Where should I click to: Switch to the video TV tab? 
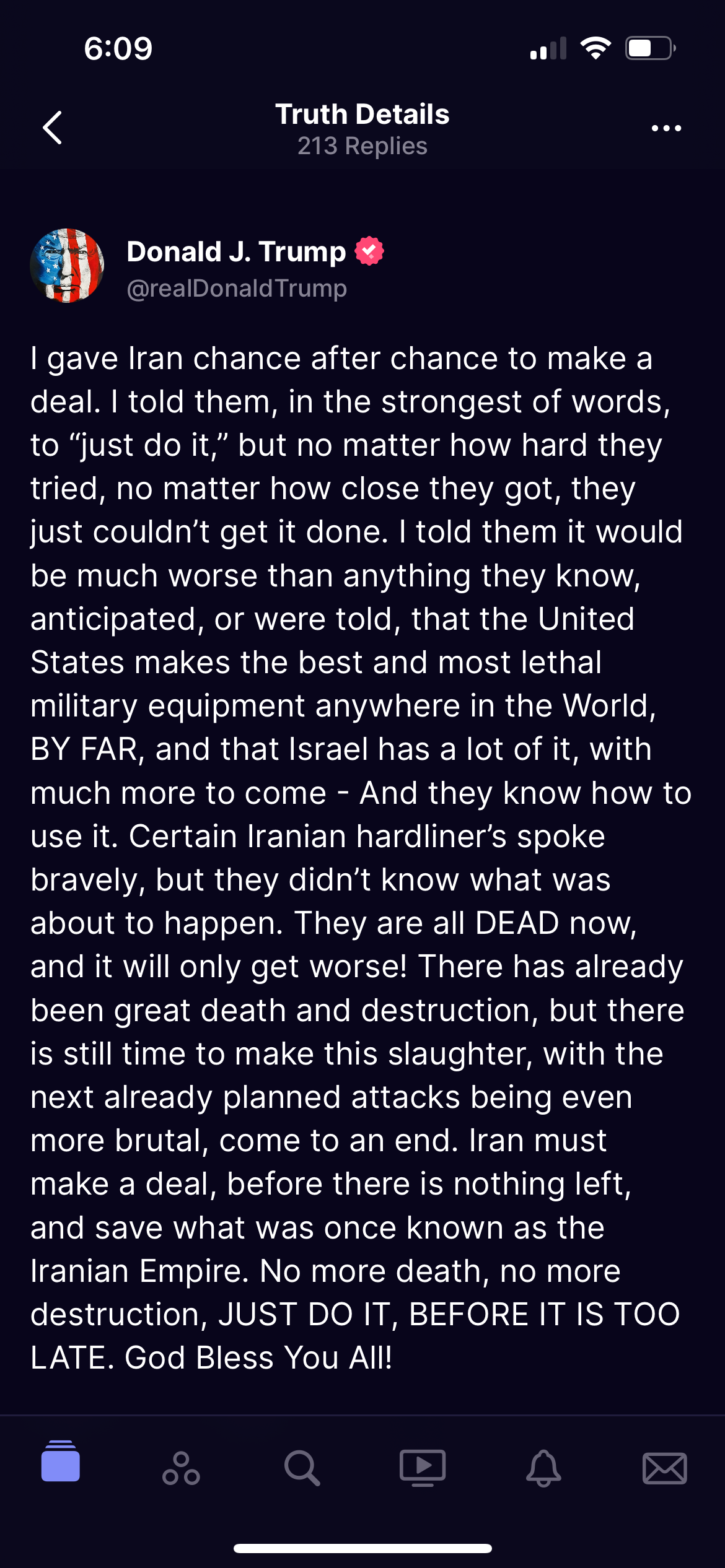coord(423,1468)
